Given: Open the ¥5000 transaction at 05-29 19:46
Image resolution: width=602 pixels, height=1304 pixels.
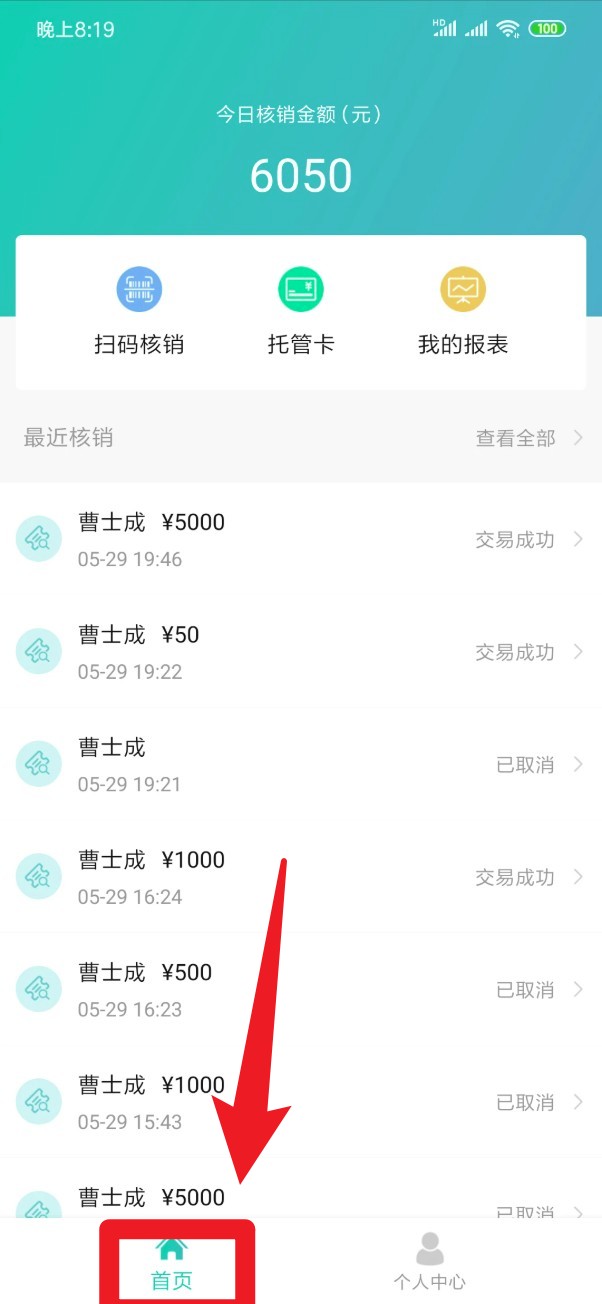Looking at the screenshot, I should coord(300,539).
